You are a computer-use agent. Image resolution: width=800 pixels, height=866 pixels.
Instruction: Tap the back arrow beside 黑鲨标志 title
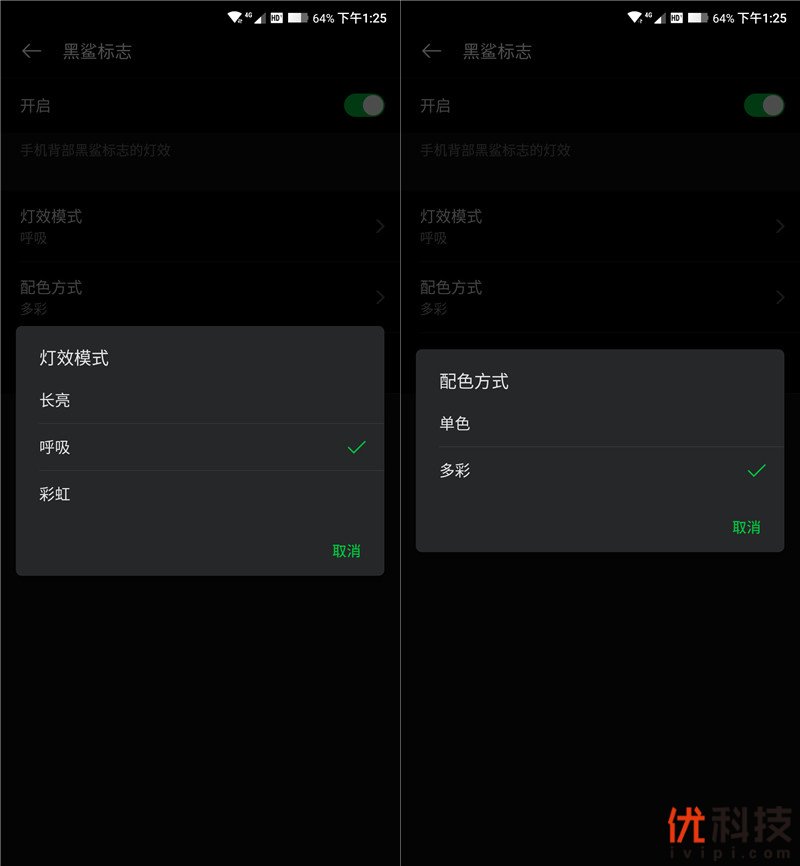click(x=31, y=51)
